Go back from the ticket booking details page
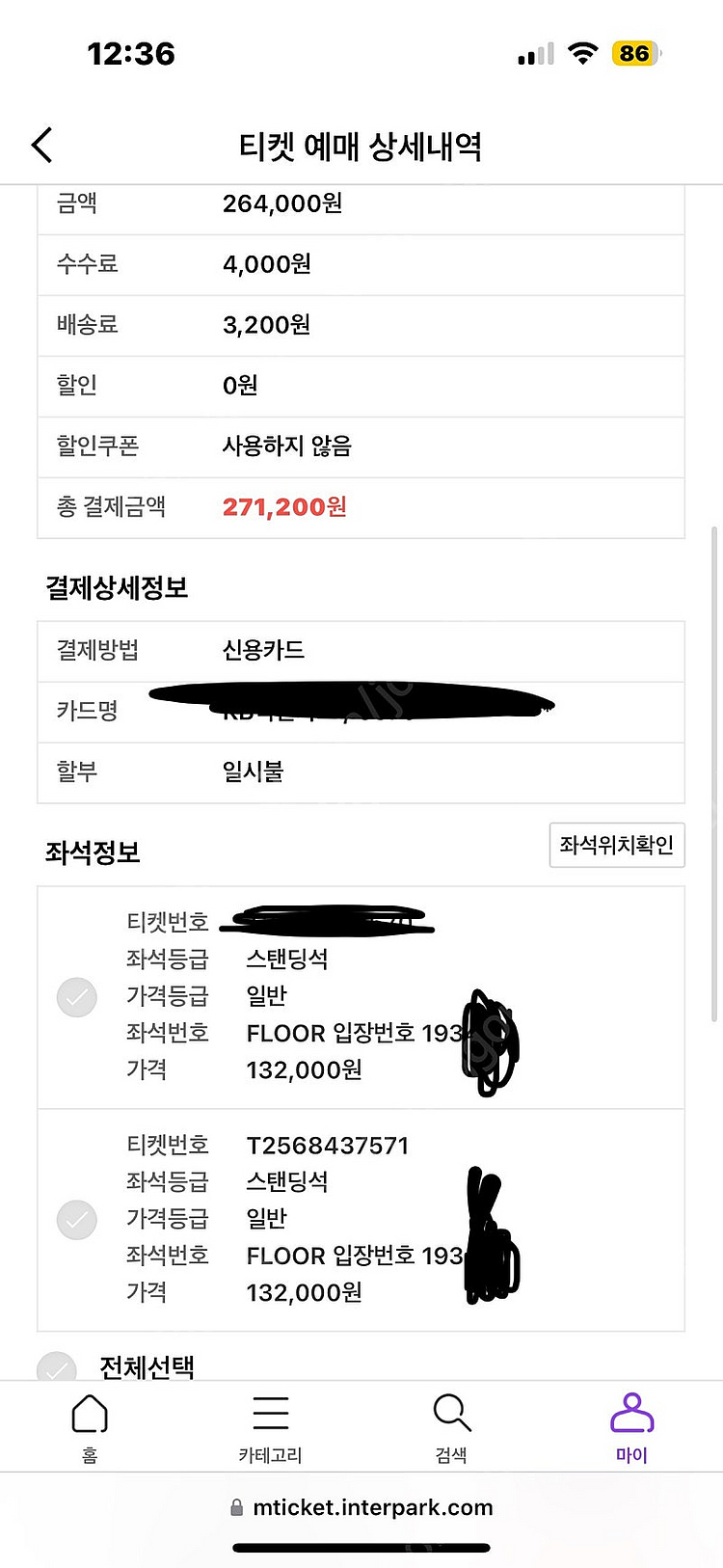 pyautogui.click(x=42, y=146)
